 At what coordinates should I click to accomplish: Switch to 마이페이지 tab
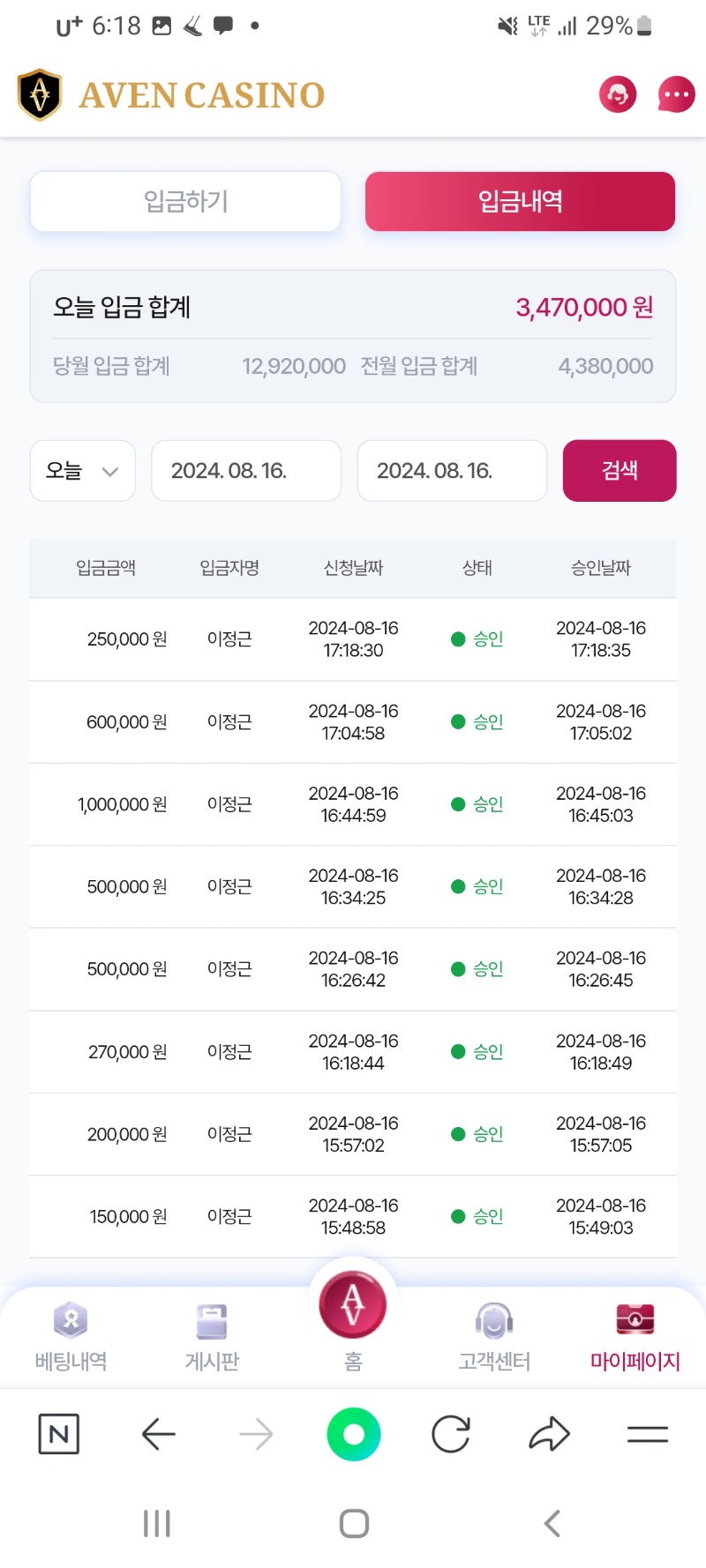pyautogui.click(x=635, y=1337)
